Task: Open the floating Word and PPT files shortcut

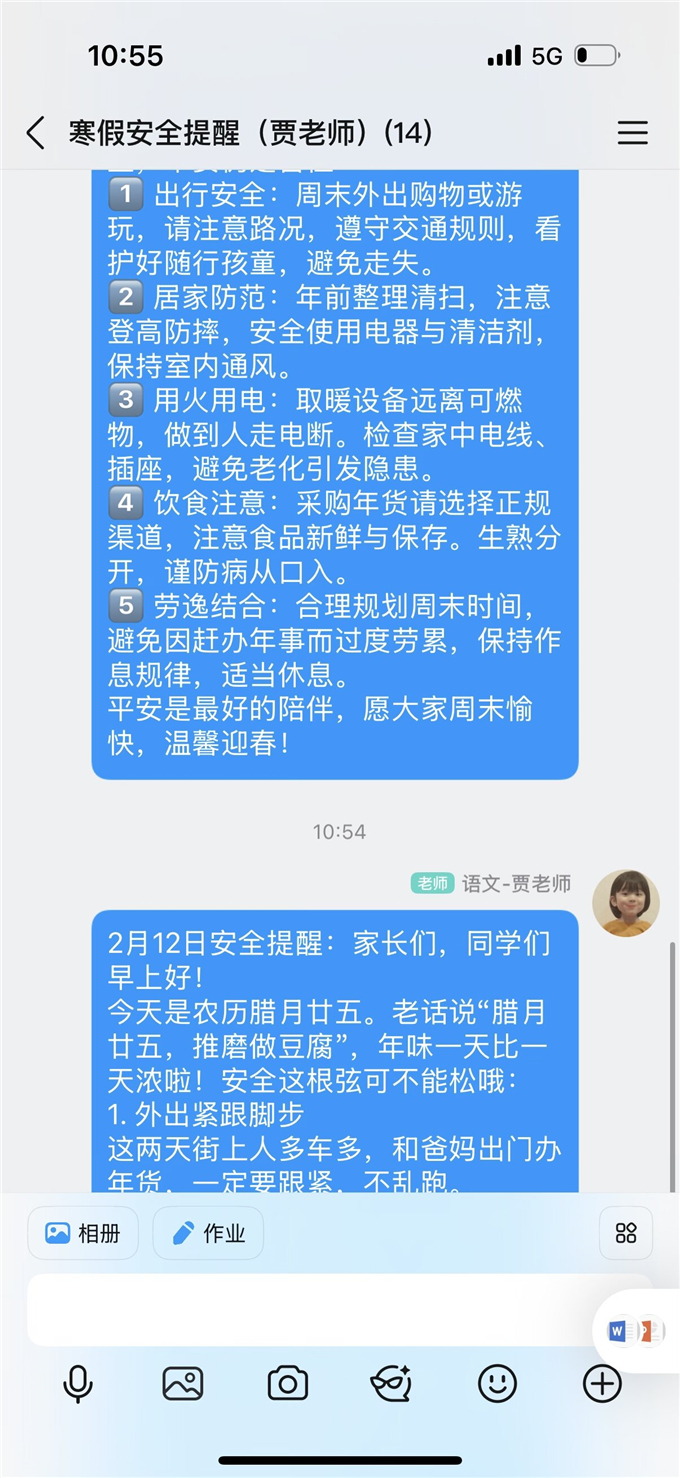Action: point(636,1331)
